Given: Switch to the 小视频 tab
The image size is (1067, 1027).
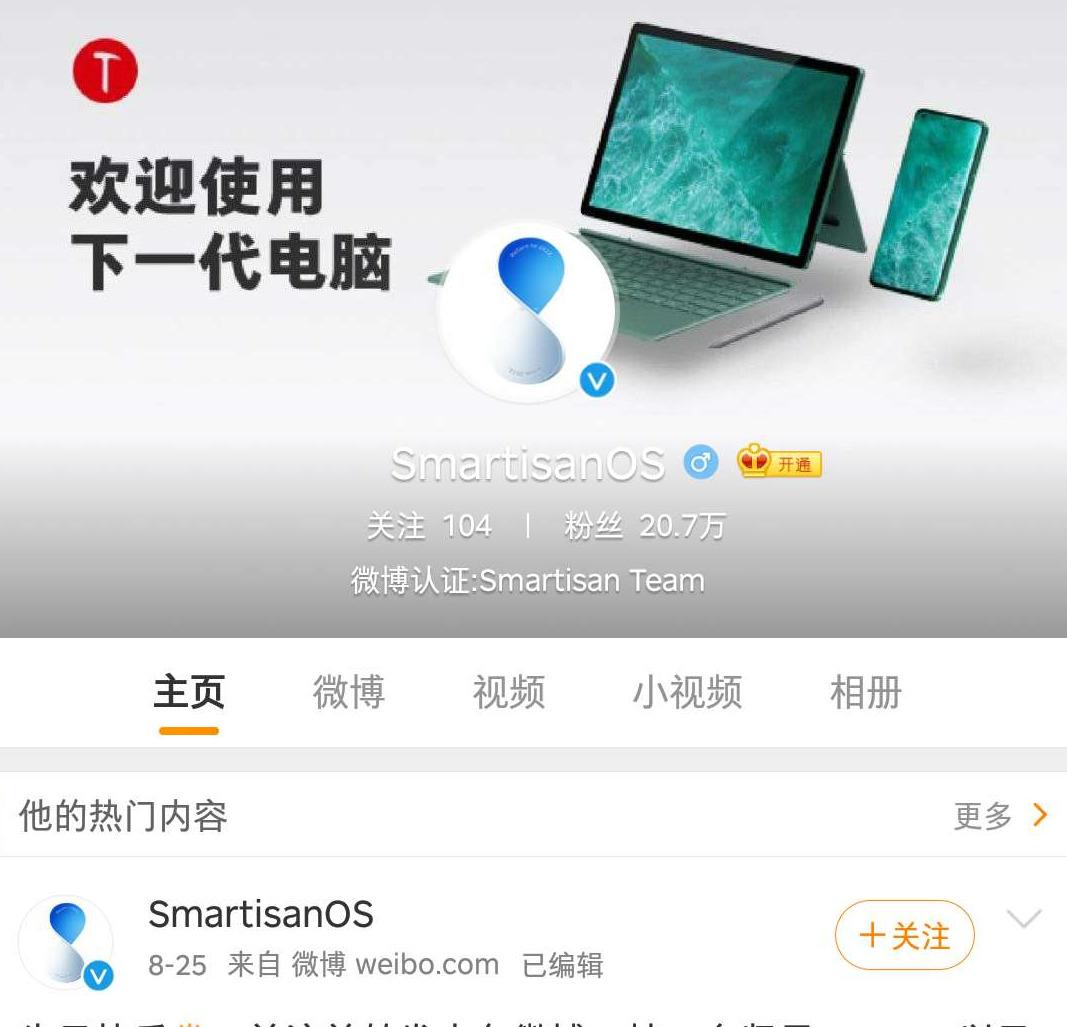Looking at the screenshot, I should point(687,692).
